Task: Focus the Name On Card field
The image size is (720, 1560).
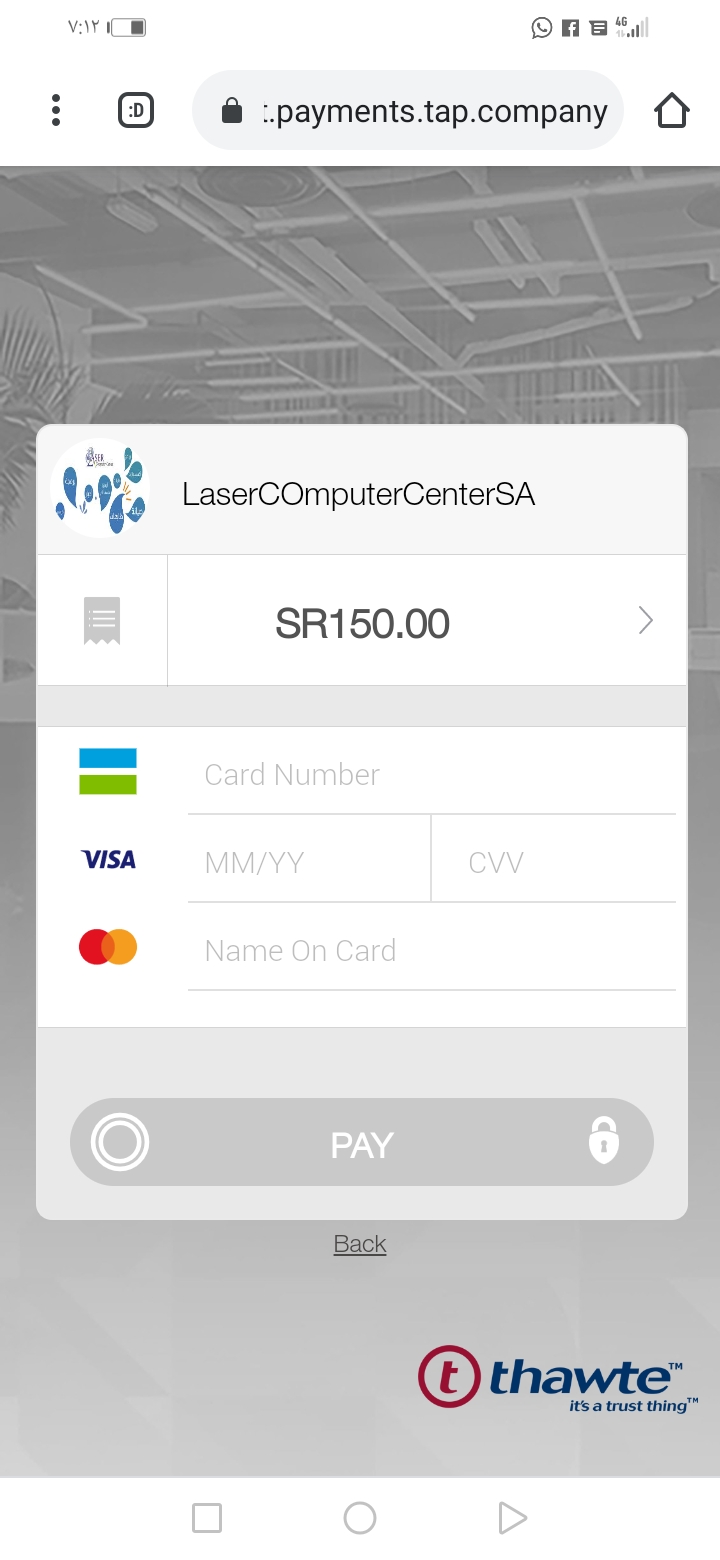Action: click(430, 950)
